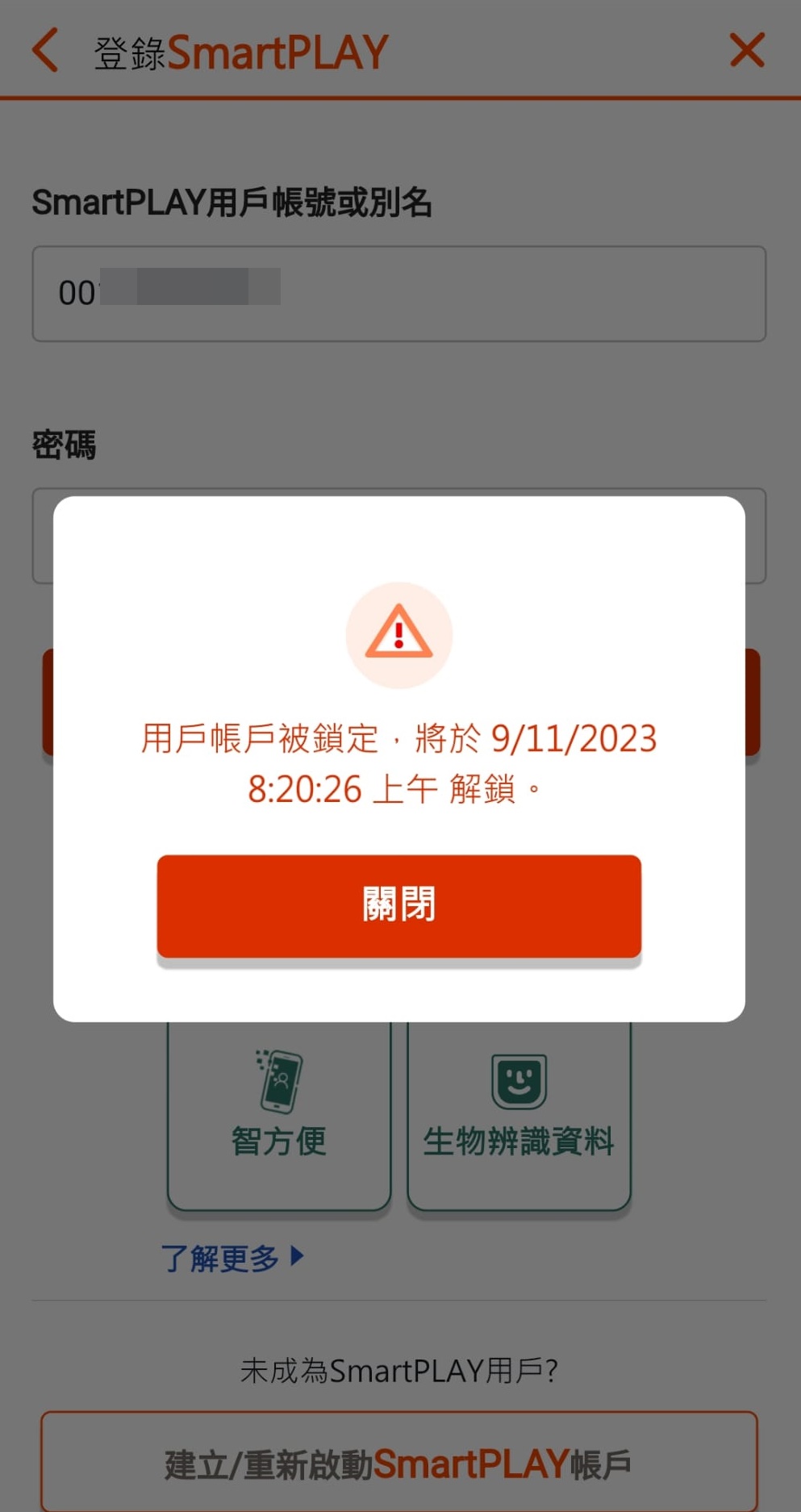Dismiss the dialog with the 關閉 button

398,905
